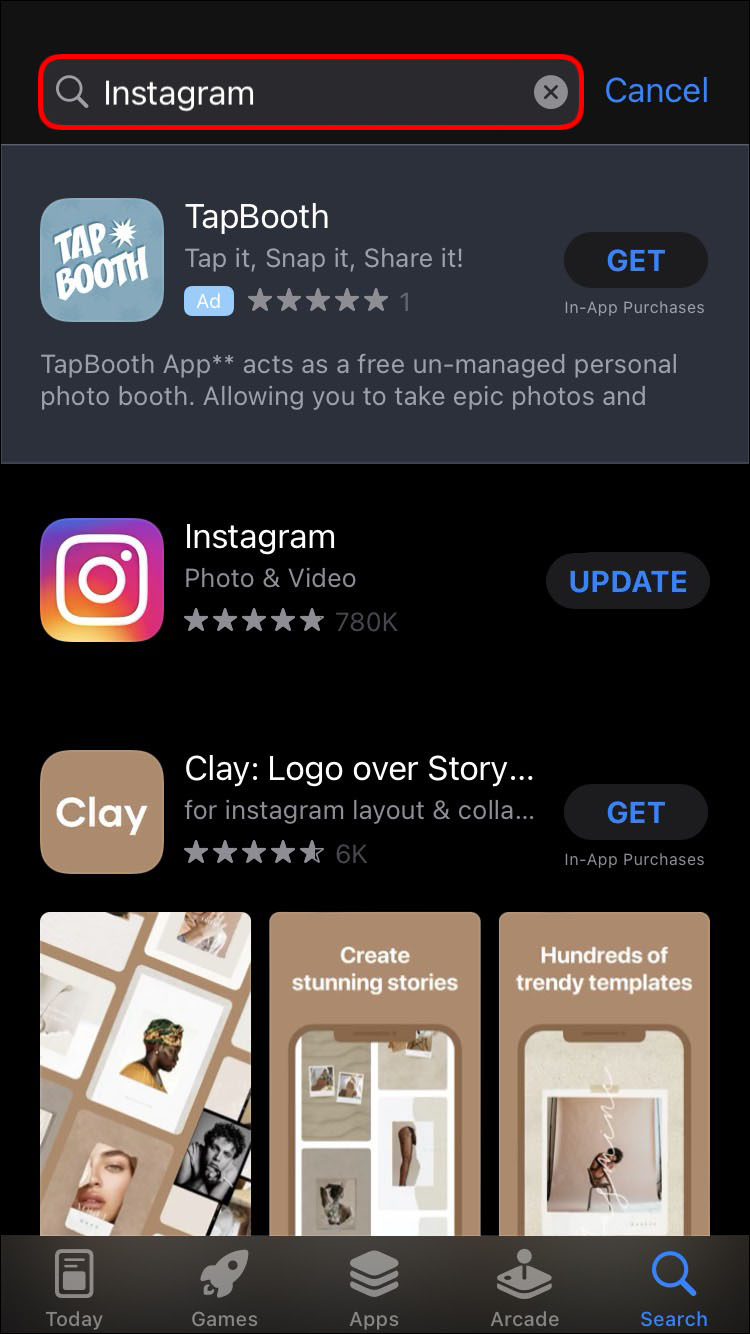Image resolution: width=750 pixels, height=1334 pixels.
Task: View the 'Hundreds of trendy templates' screenshot
Action: tap(604, 1070)
